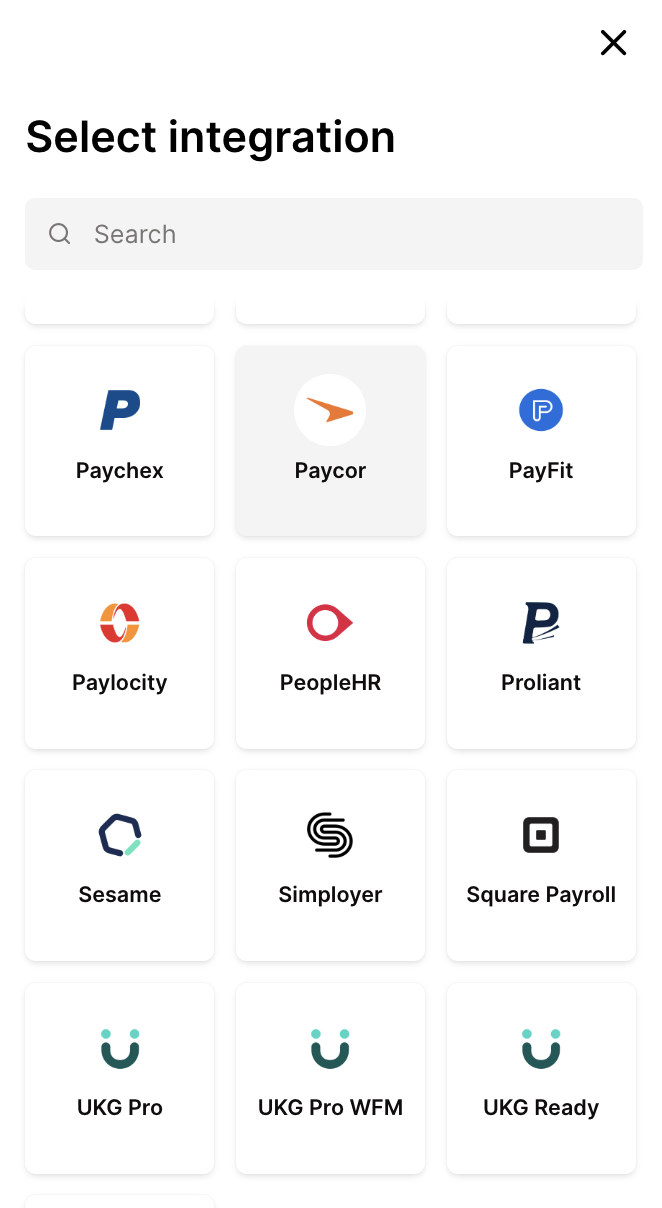This screenshot has width=662, height=1208.
Task: Close the Select integration dialog
Action: pyautogui.click(x=613, y=42)
